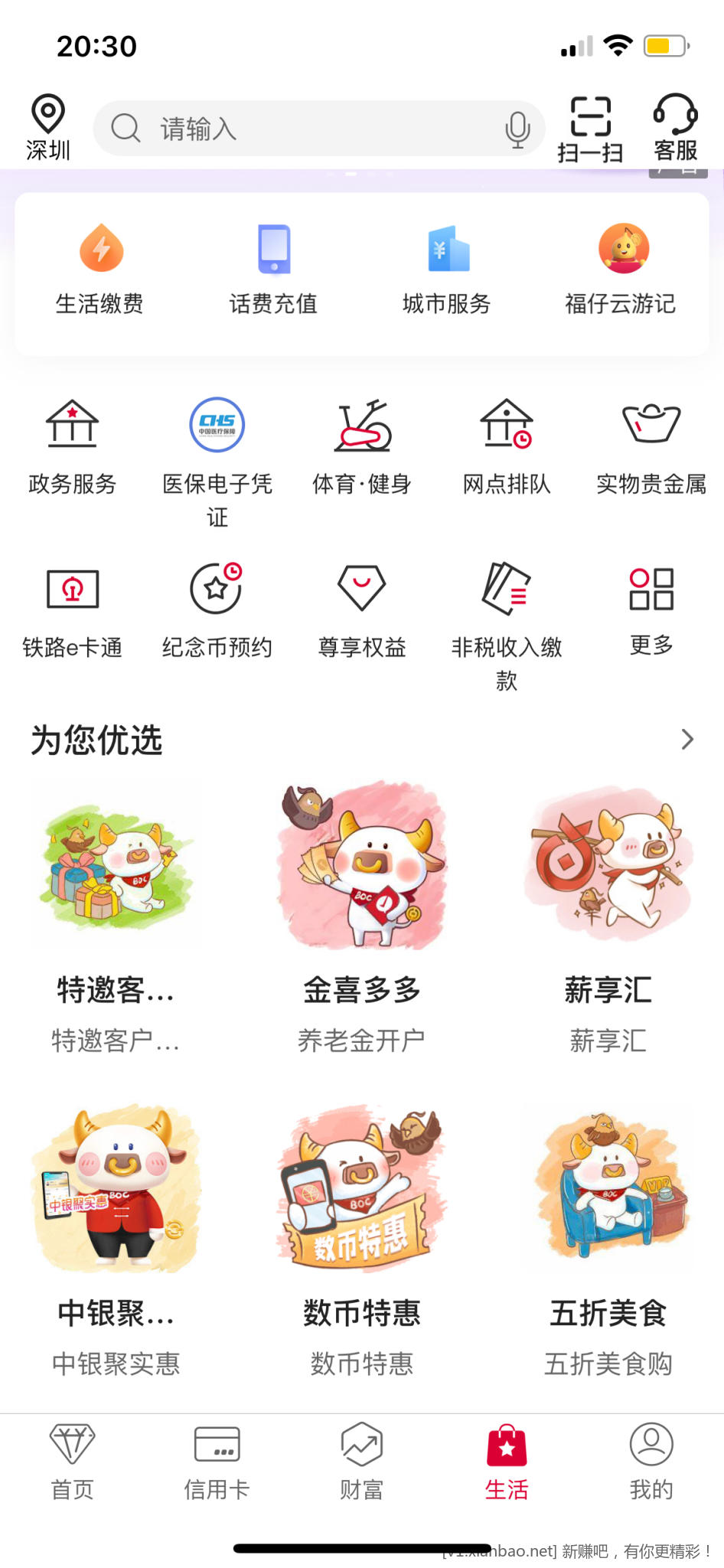Tap the 请输入 search field

pos(306,129)
